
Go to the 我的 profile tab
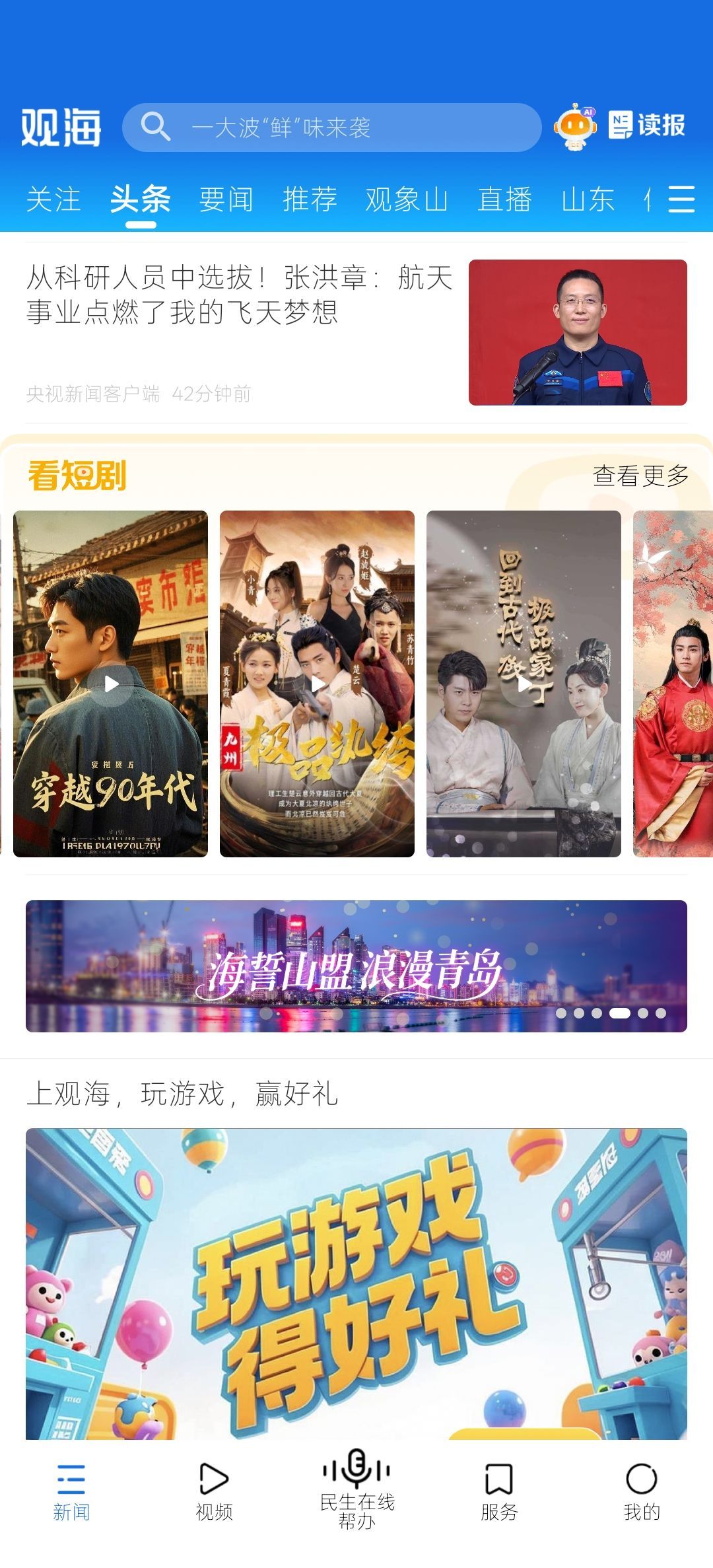[x=642, y=1489]
